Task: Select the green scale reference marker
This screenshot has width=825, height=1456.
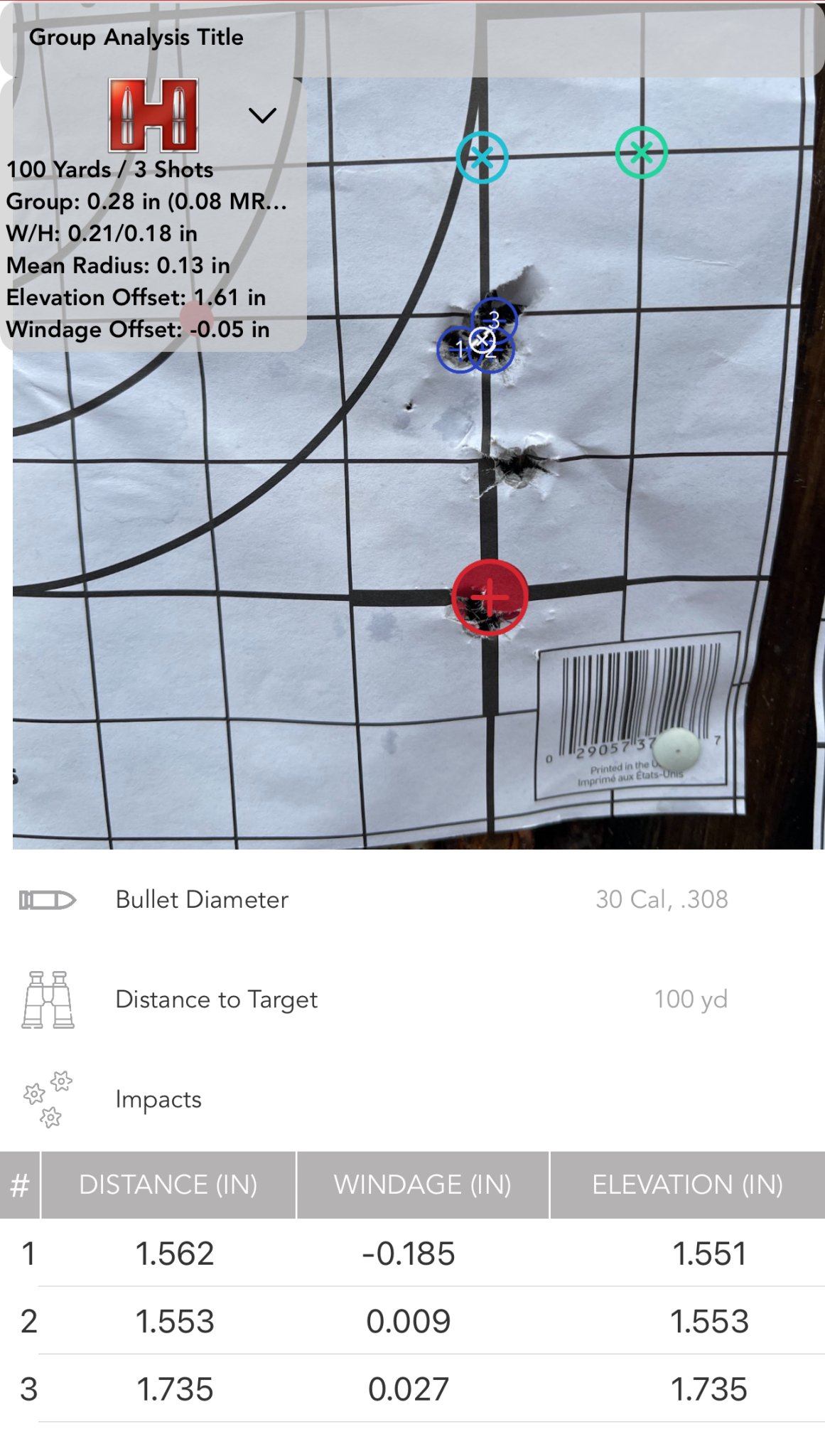Action: (x=641, y=152)
